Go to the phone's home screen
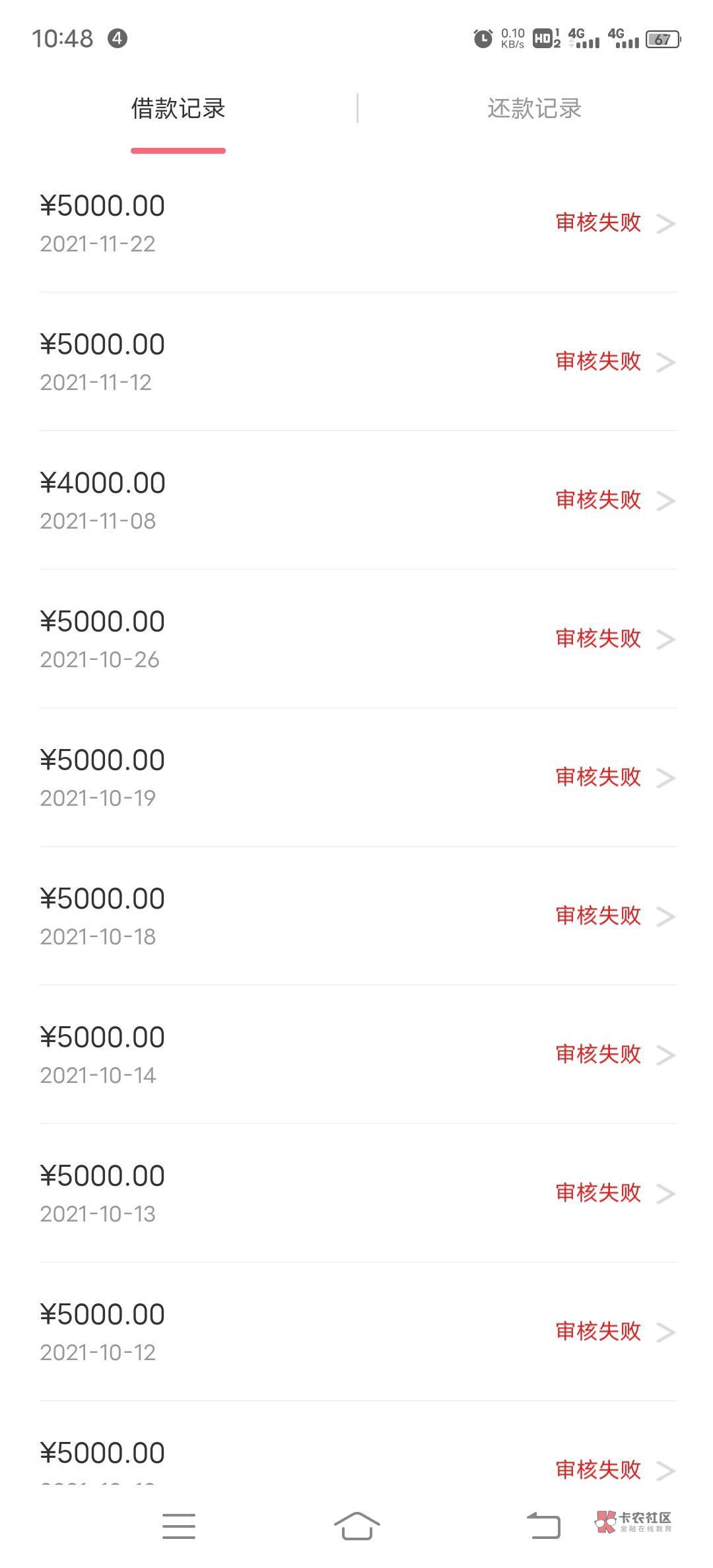This screenshot has height=1568, width=713. point(356,1526)
